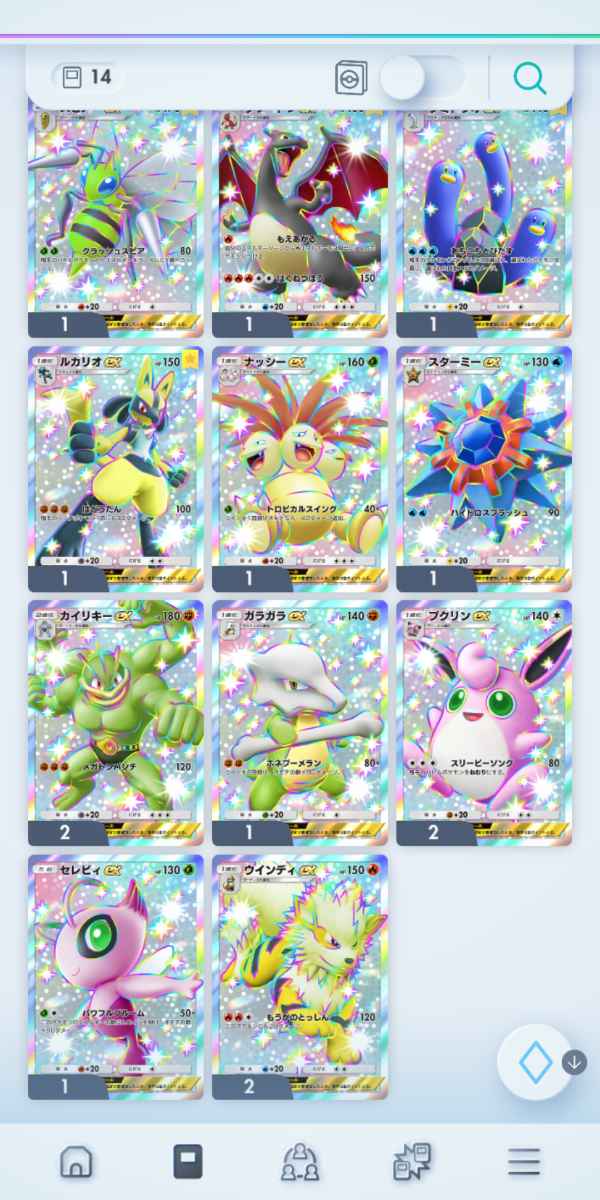Open the ウインディ ex card

coord(300,977)
